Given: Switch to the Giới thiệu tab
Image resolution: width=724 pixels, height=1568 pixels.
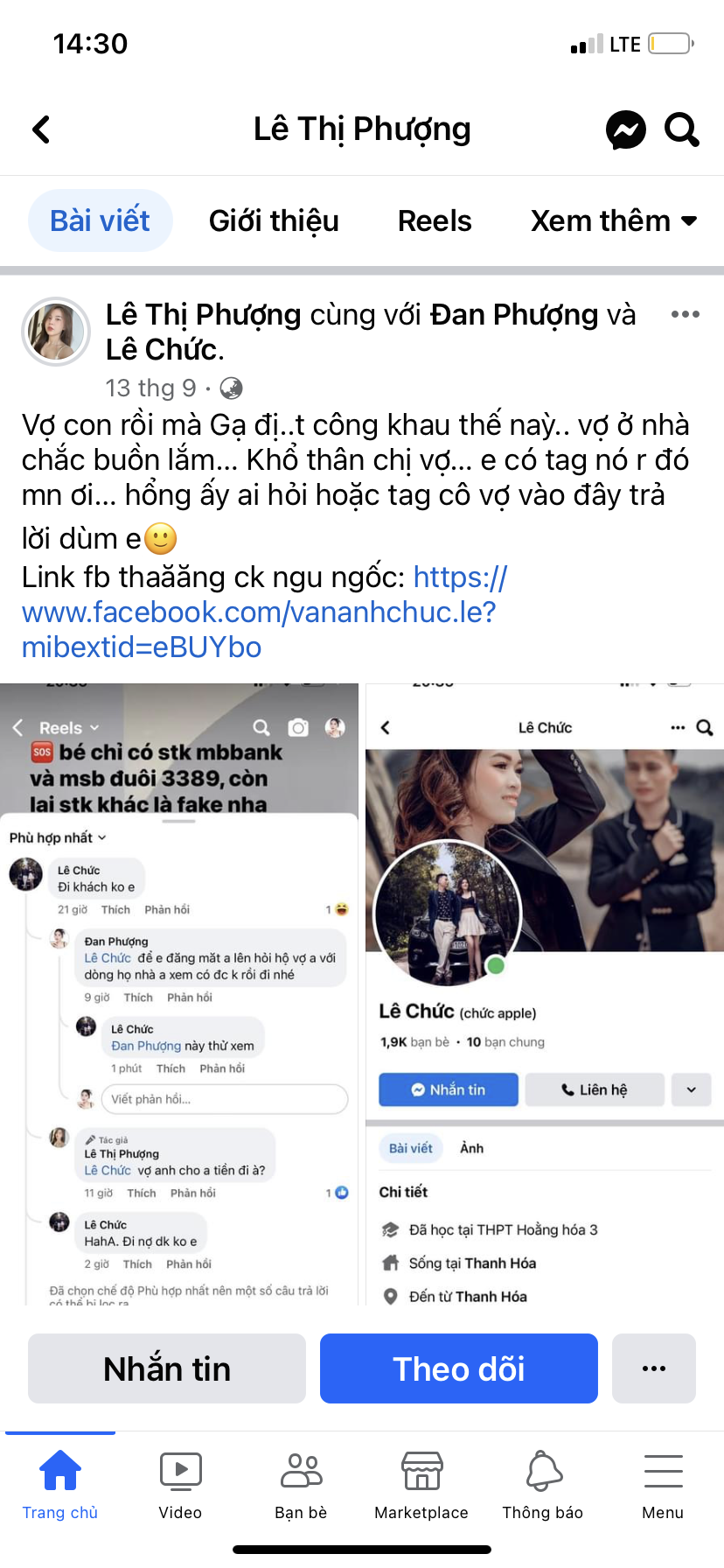Looking at the screenshot, I should click(x=274, y=220).
